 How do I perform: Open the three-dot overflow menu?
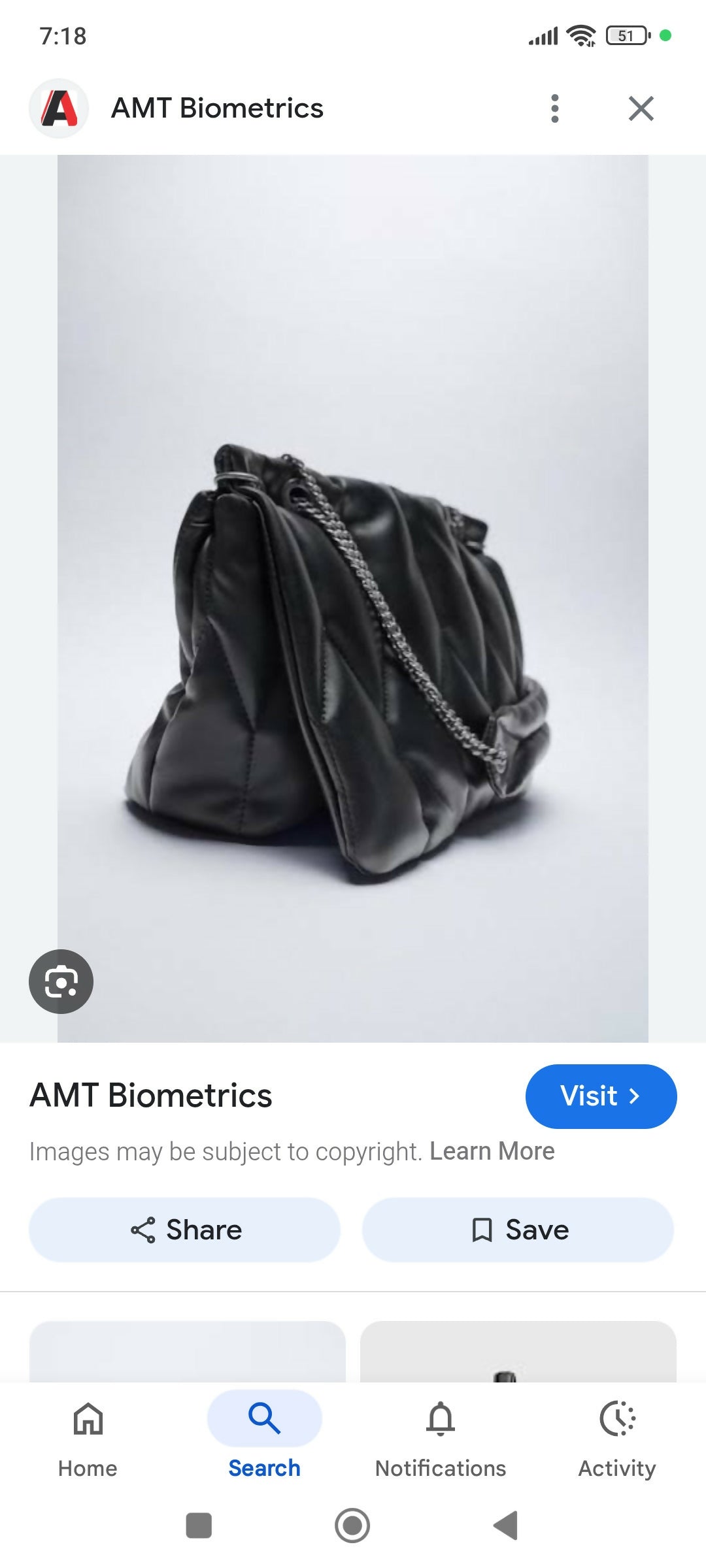point(554,108)
